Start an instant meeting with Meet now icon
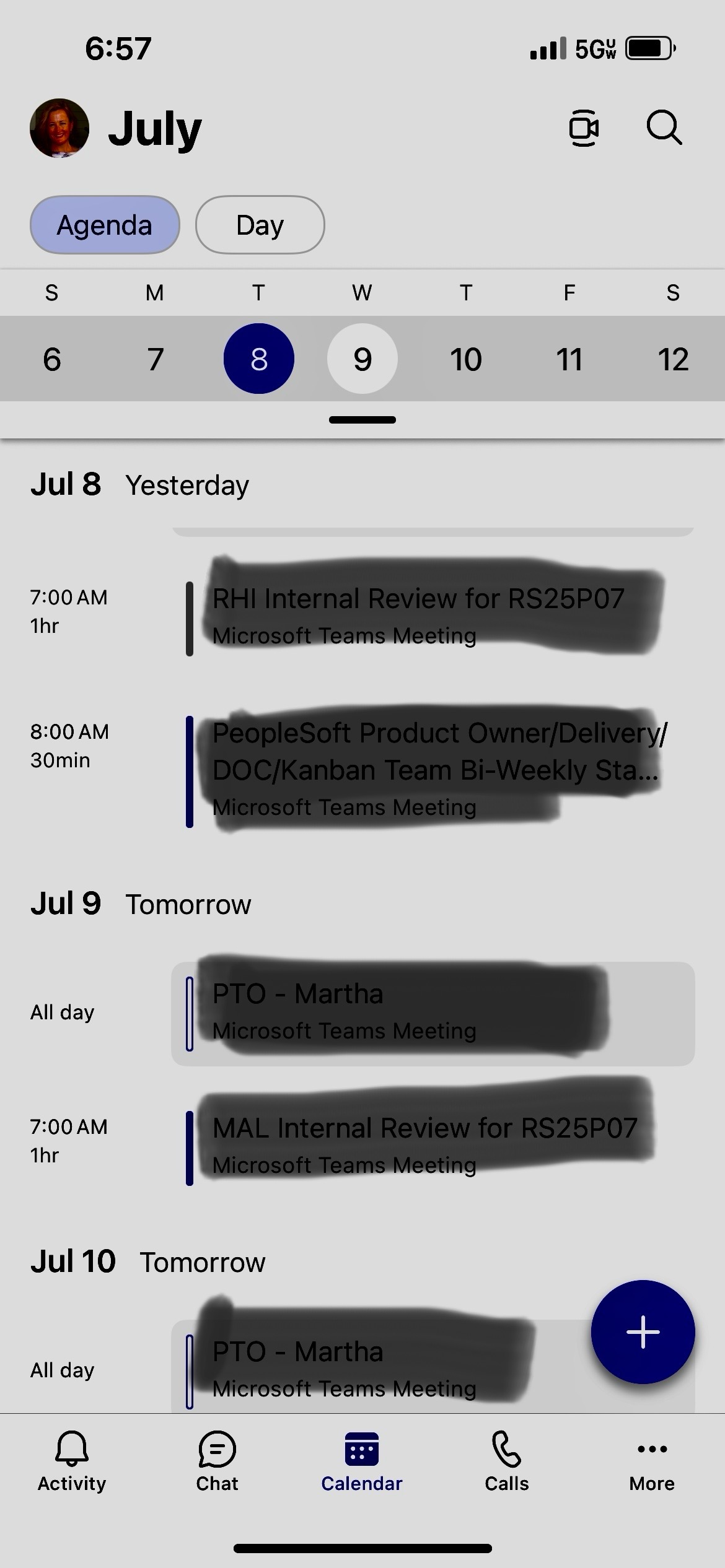 [x=583, y=128]
